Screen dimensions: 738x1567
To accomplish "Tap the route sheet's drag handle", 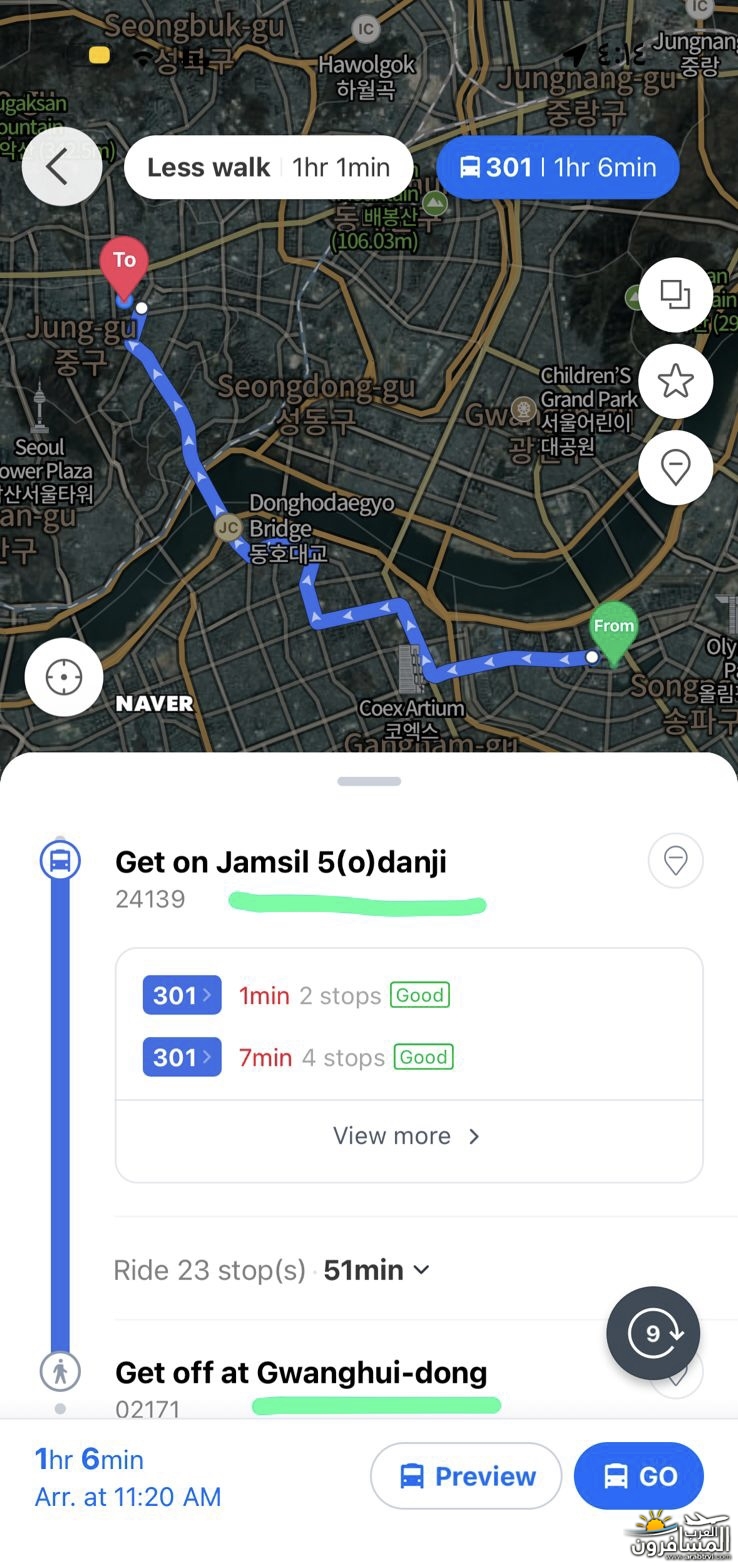I will (x=369, y=781).
